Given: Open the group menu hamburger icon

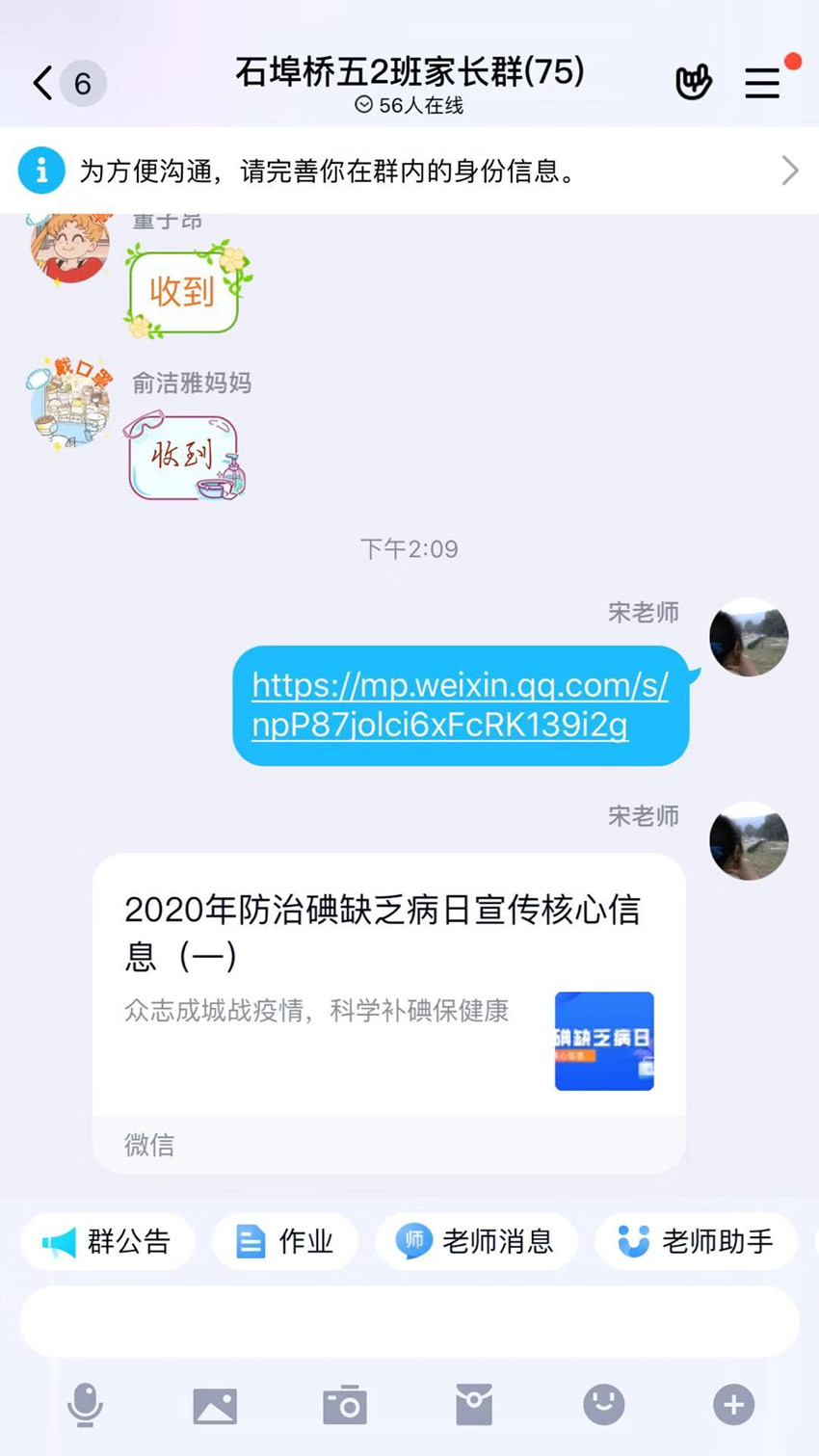Looking at the screenshot, I should pos(762,84).
